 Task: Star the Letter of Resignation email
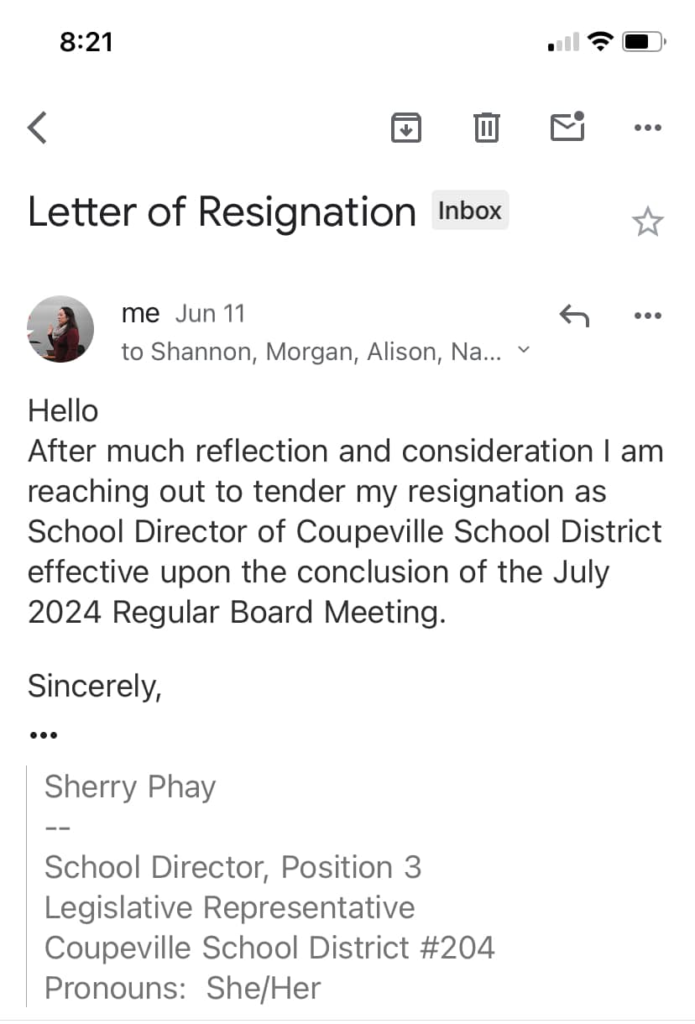(x=648, y=221)
